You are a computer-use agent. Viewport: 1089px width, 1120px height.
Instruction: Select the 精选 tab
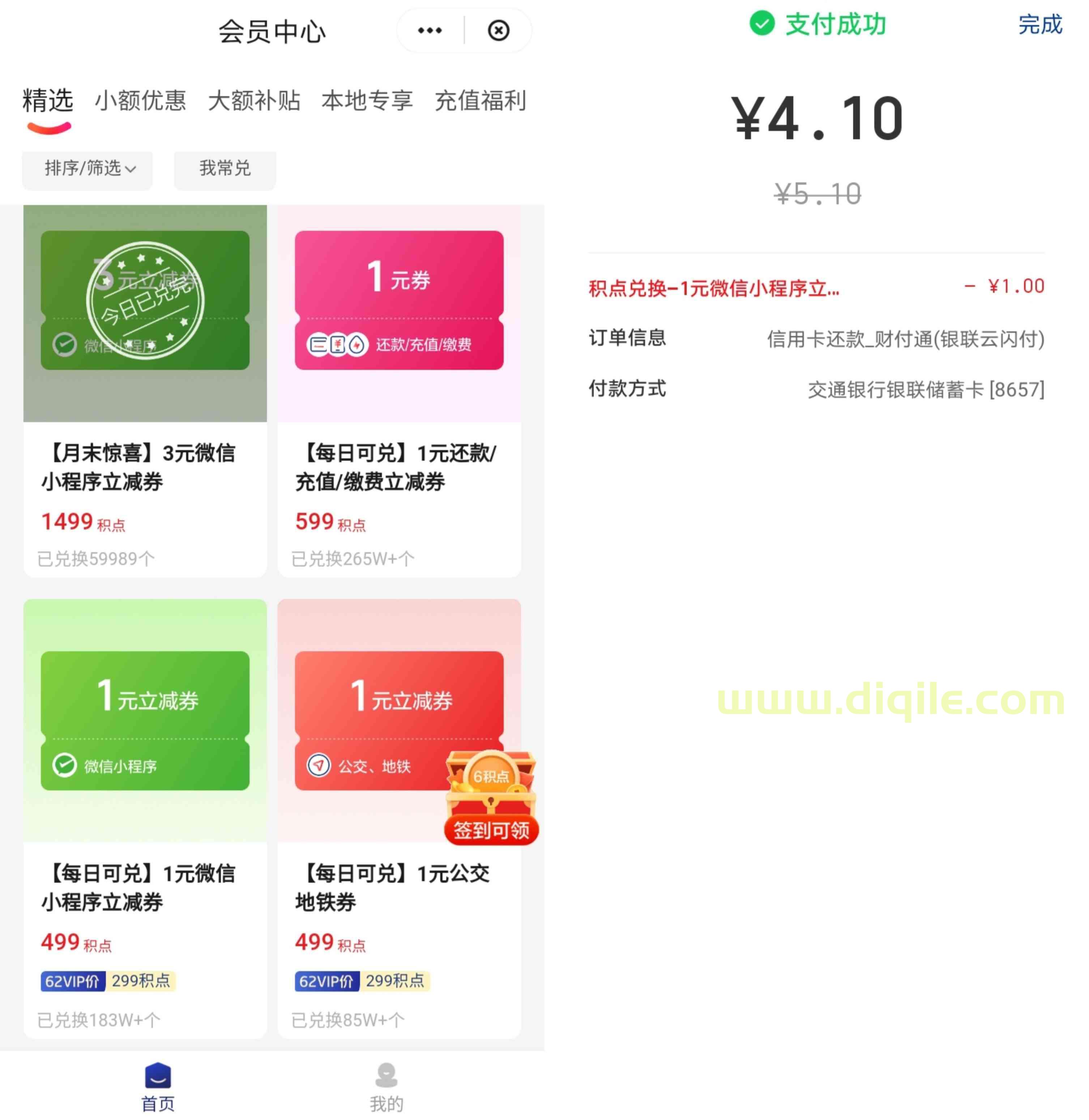[x=48, y=101]
